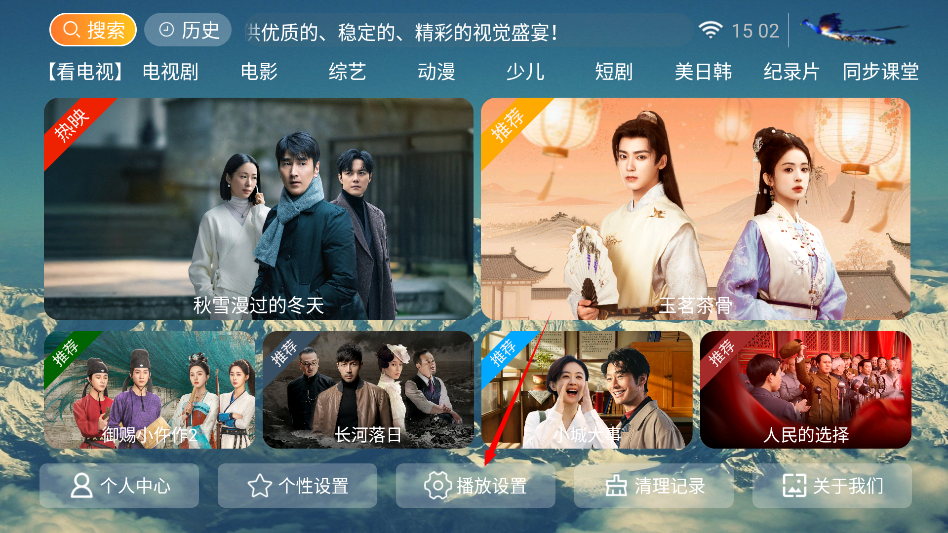The height and width of the screenshot is (533, 948).
Task: Go to the 动漫 tab
Action: pyautogui.click(x=436, y=72)
